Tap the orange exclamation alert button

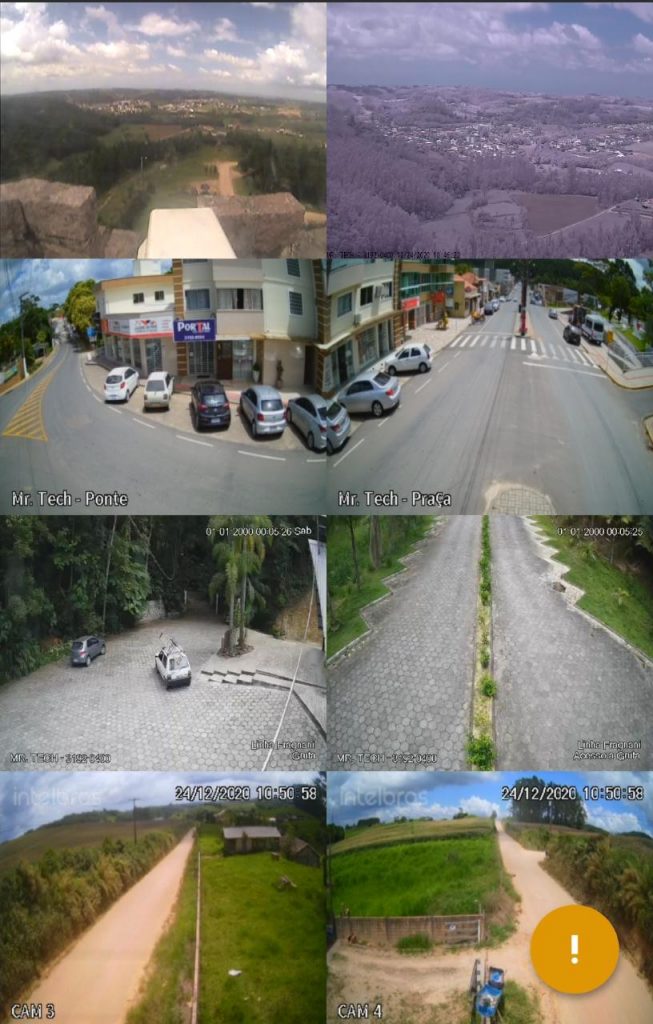coord(574,949)
